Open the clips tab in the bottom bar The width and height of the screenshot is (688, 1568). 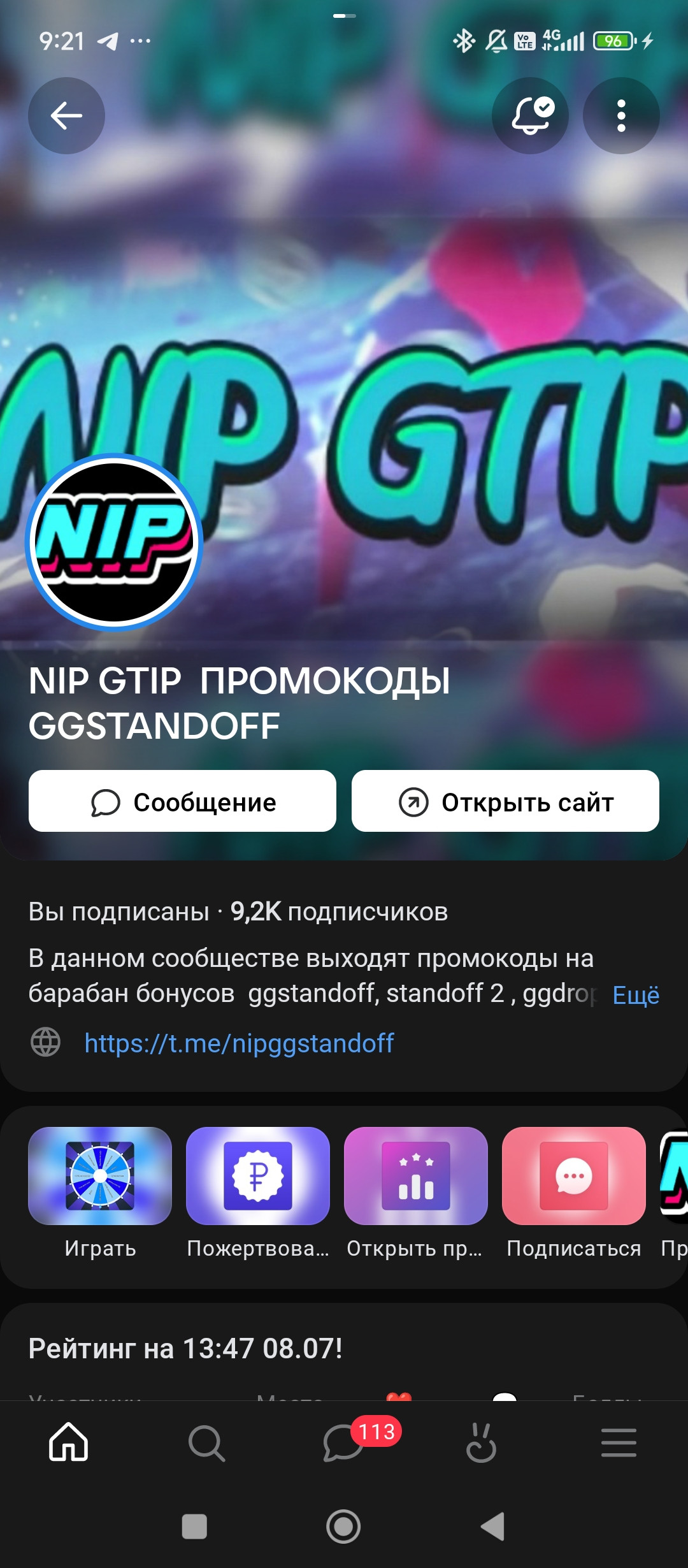[481, 1442]
